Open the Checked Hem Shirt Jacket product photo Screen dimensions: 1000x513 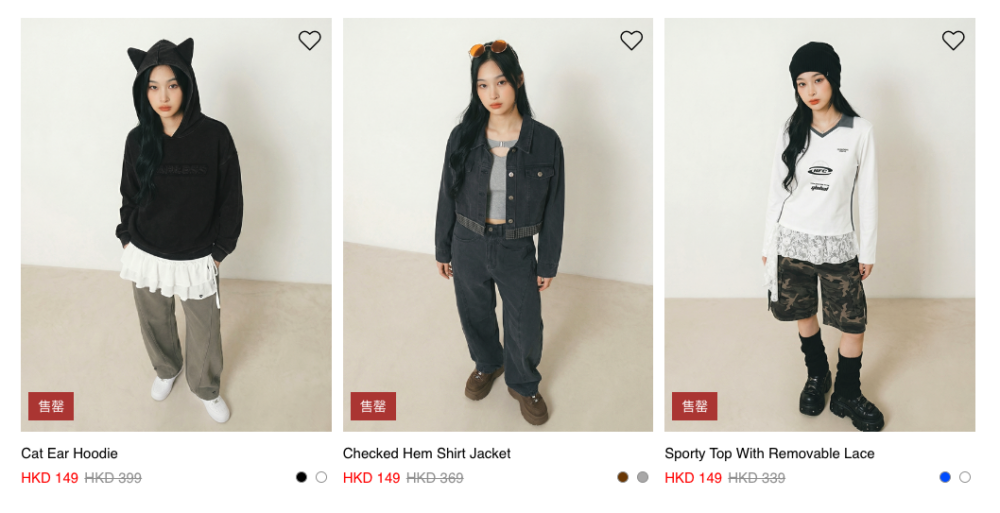pos(497,225)
